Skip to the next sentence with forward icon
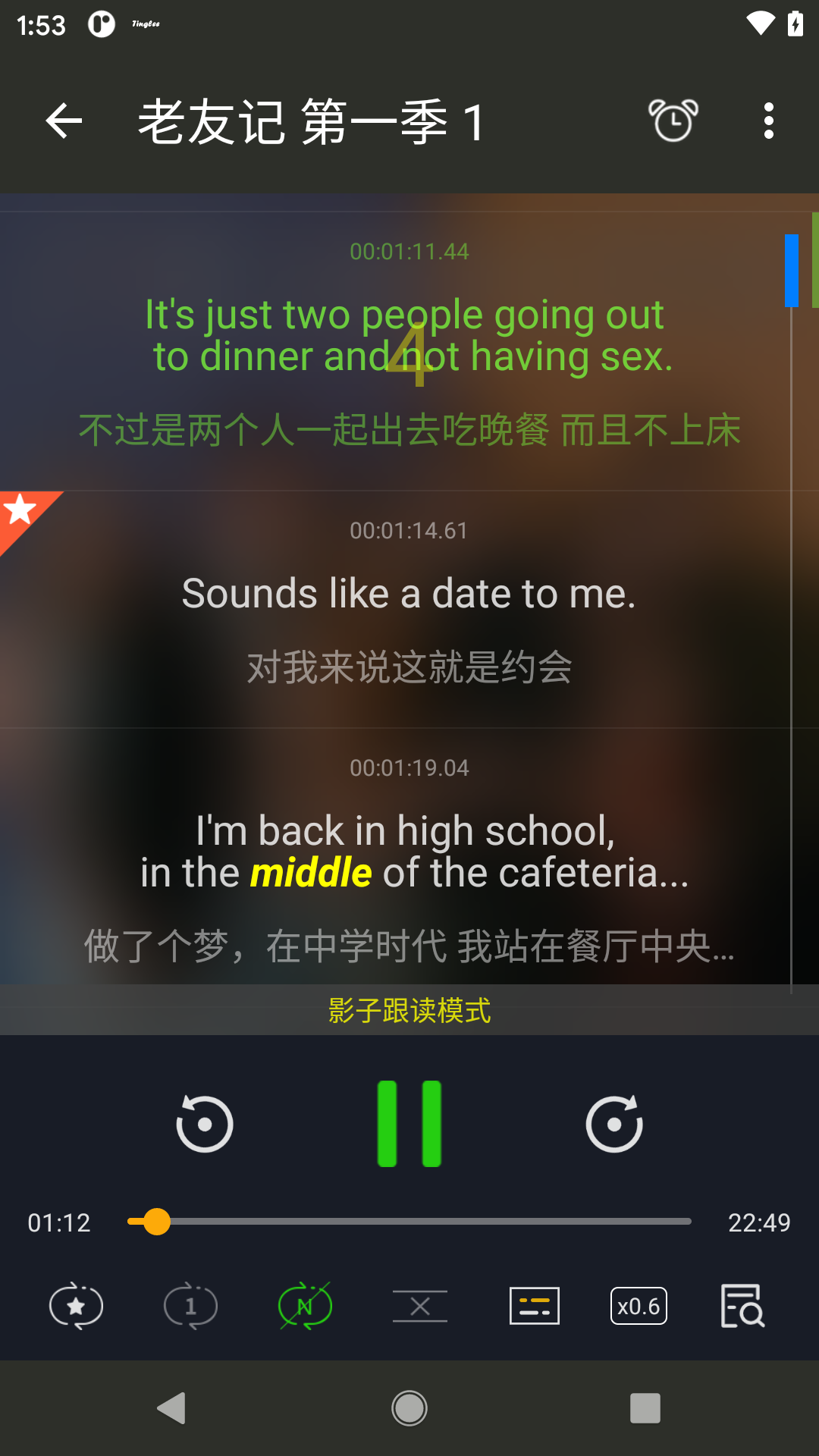This screenshot has height=1456, width=819. (x=615, y=1123)
